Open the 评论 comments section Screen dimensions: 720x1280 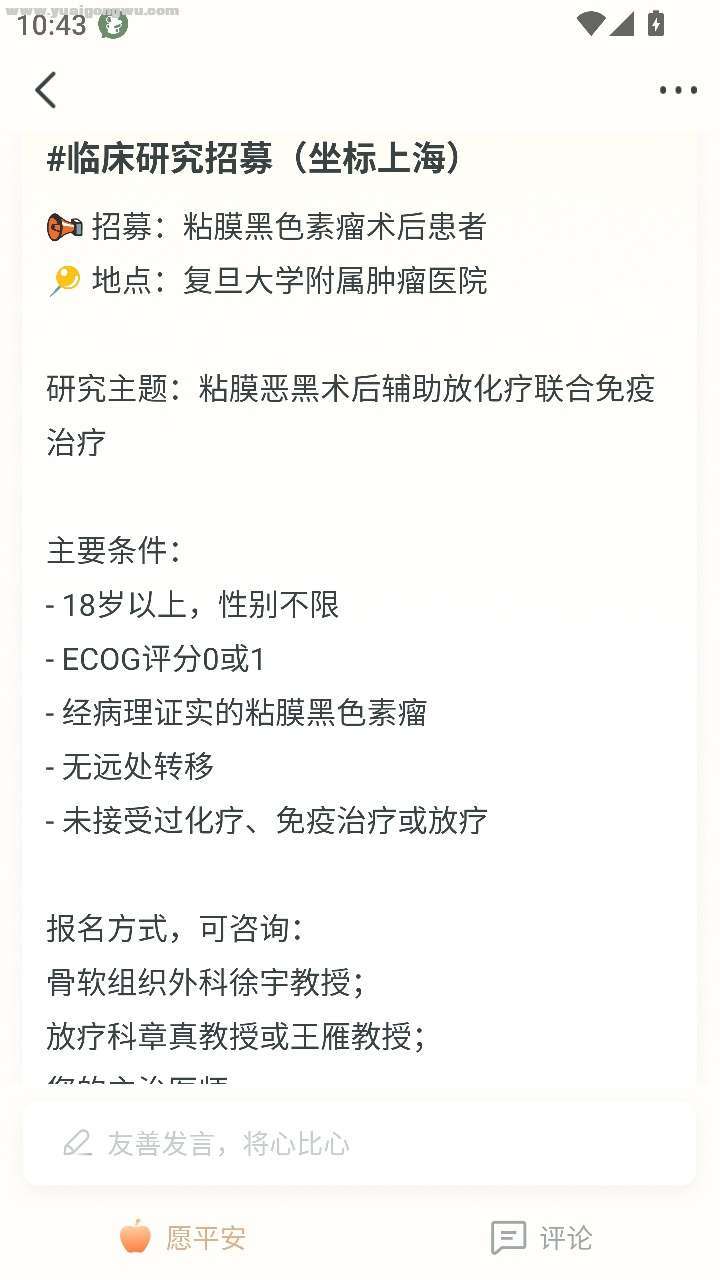pos(541,1238)
